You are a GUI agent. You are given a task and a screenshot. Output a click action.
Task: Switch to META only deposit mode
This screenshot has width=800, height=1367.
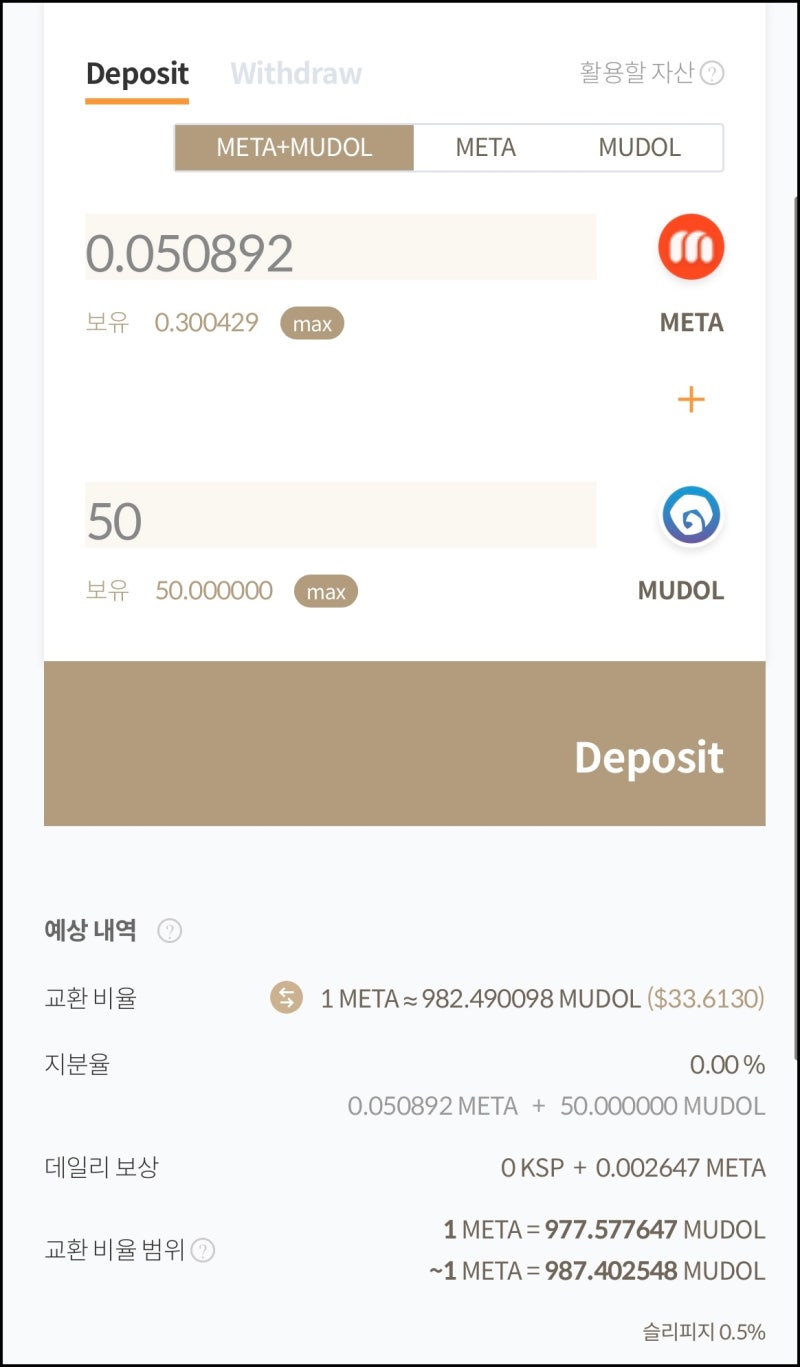(x=486, y=147)
